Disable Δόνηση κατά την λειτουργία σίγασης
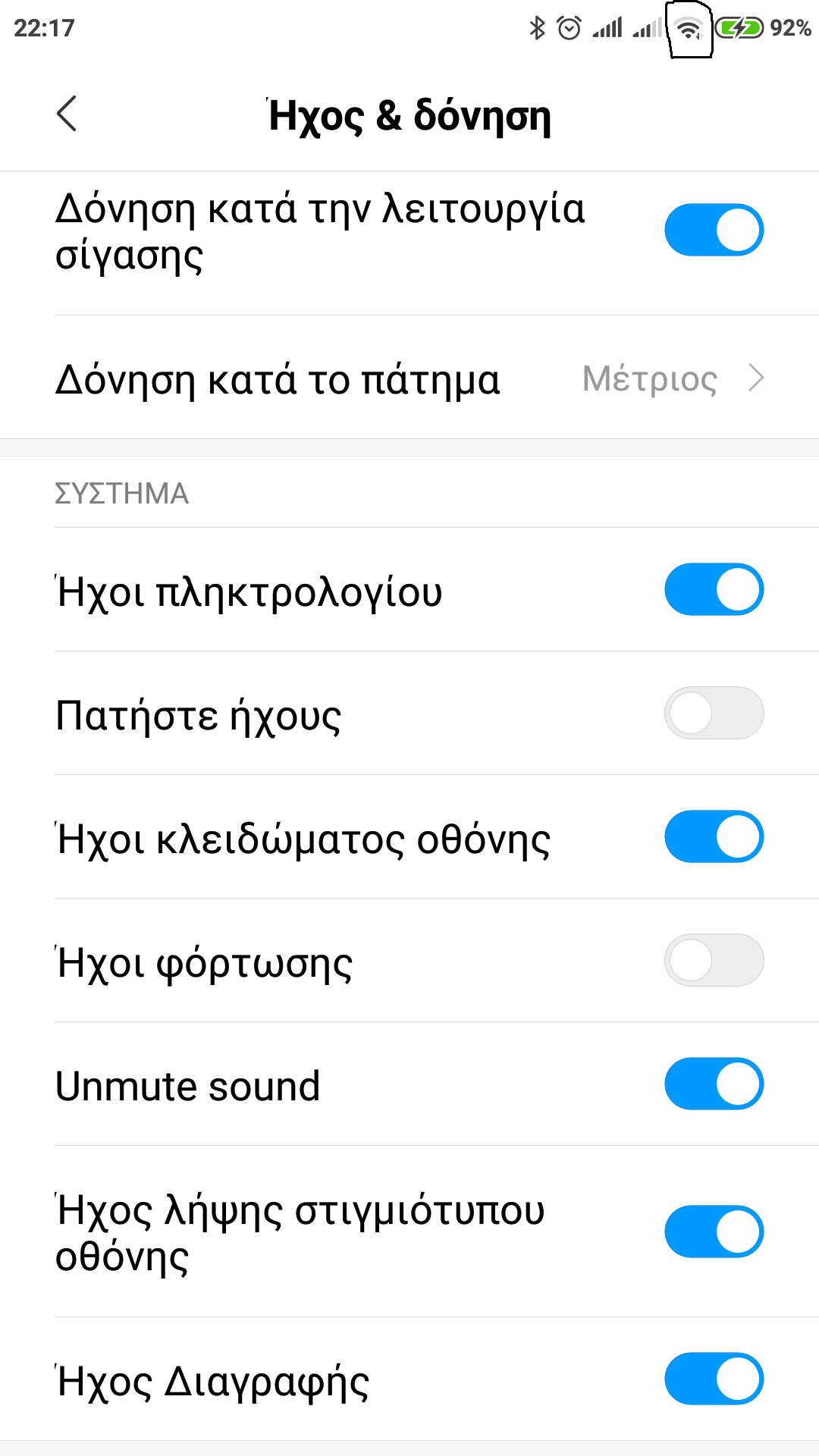The width and height of the screenshot is (819, 1456). click(x=714, y=230)
